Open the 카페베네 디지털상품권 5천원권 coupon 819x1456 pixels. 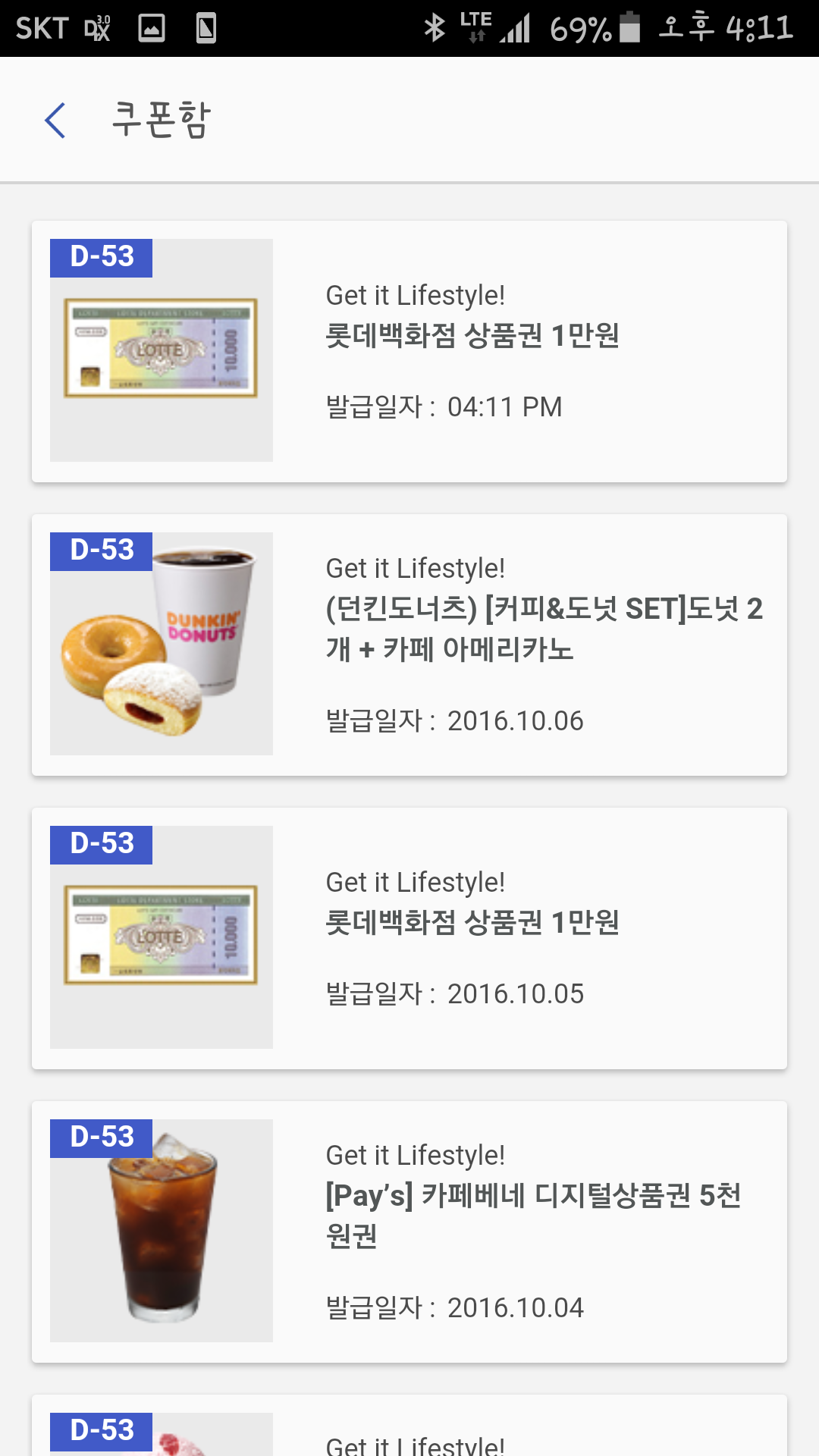click(409, 1232)
